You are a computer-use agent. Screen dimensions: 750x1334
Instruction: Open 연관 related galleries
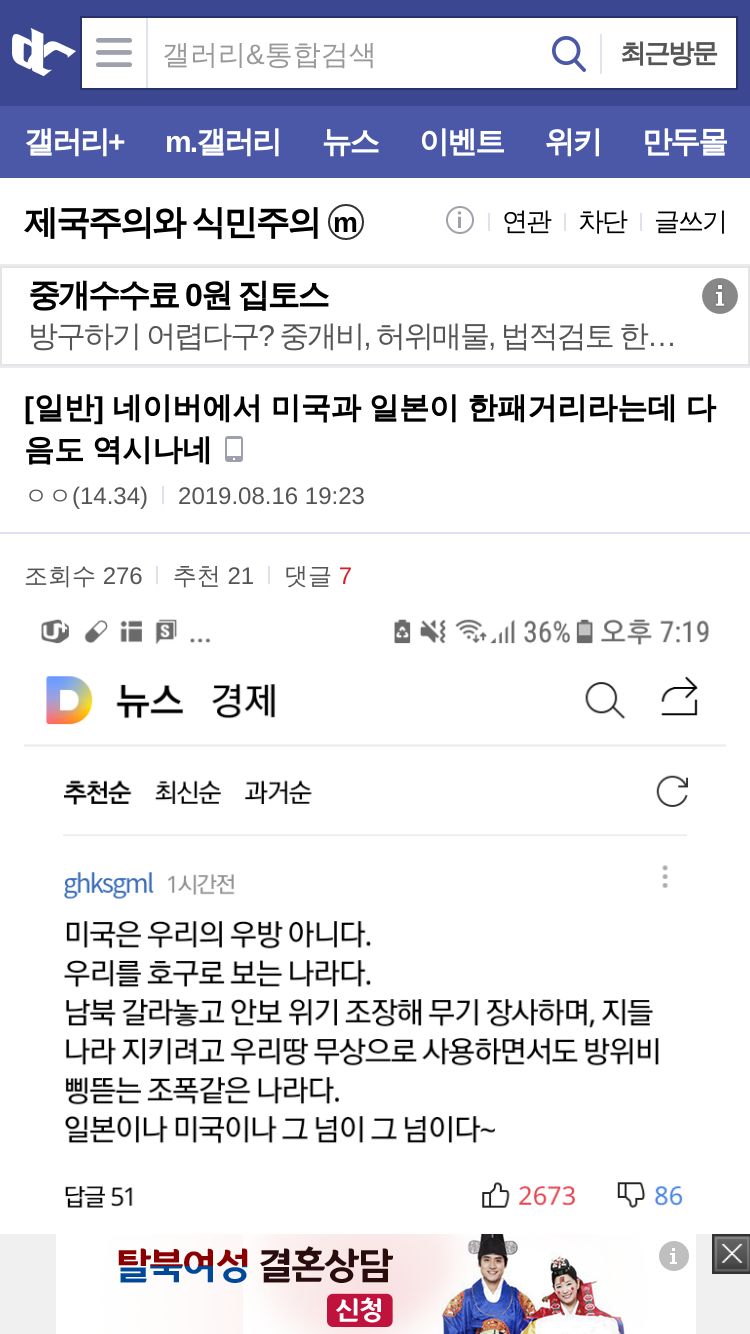[527, 222]
